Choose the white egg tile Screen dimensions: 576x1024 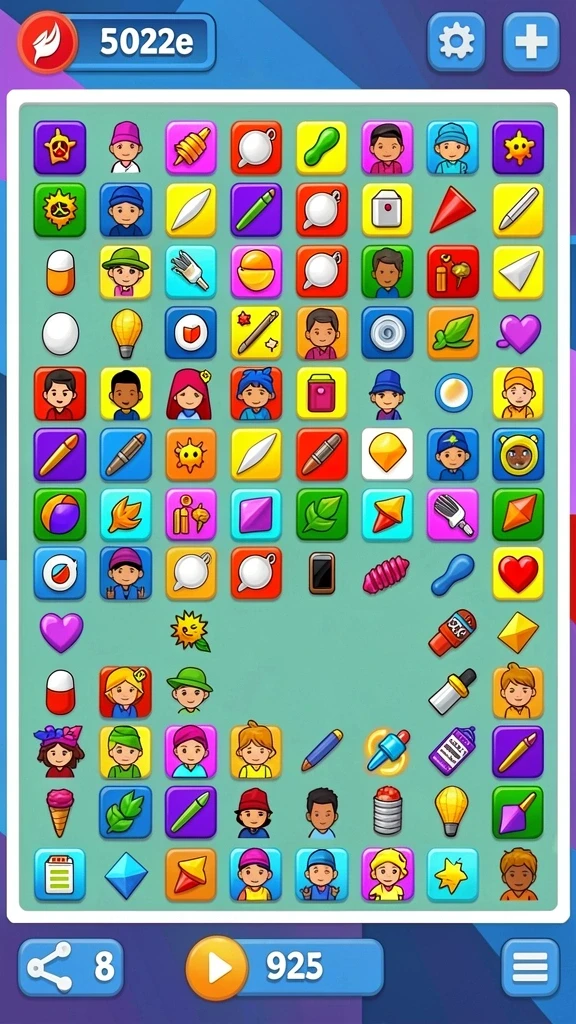61,333
